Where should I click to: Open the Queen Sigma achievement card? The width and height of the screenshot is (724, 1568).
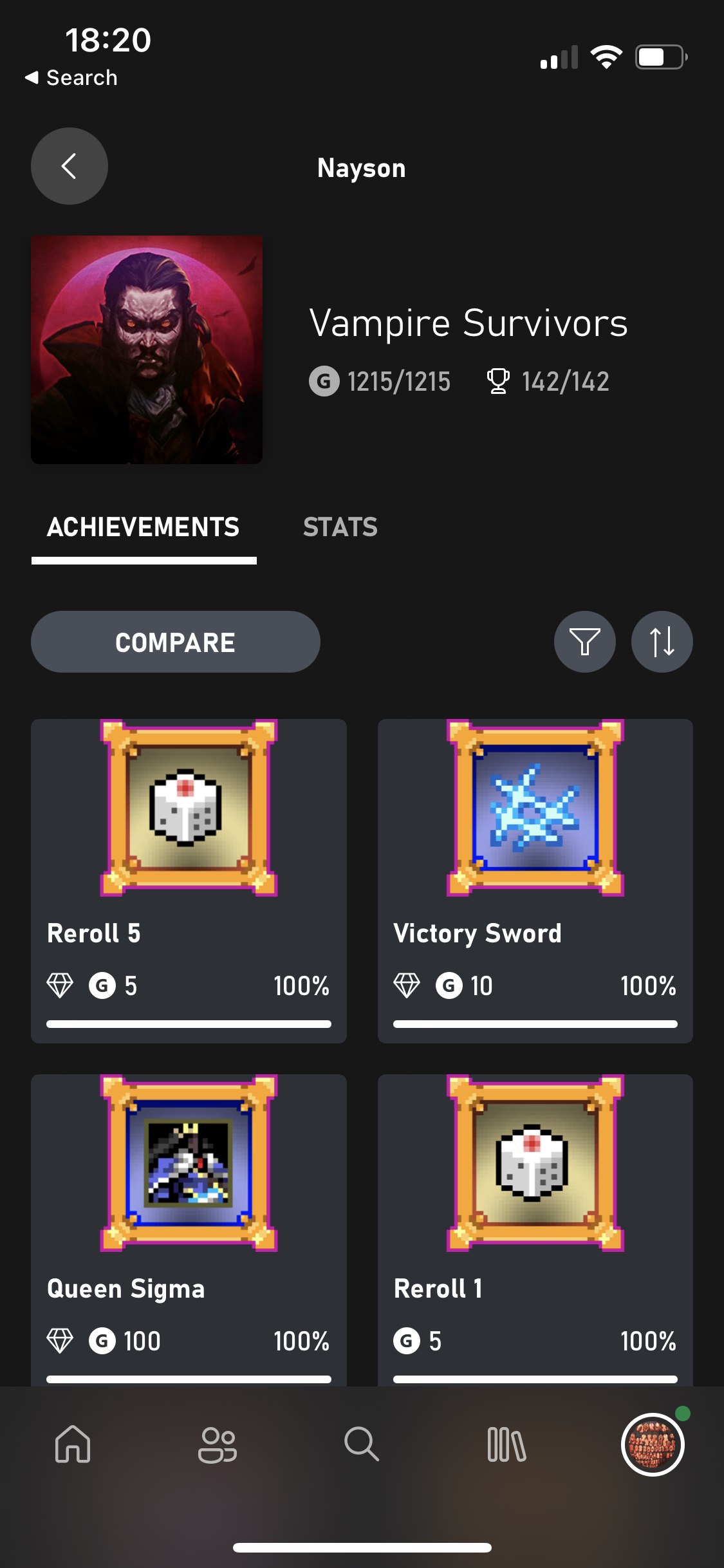click(189, 1229)
